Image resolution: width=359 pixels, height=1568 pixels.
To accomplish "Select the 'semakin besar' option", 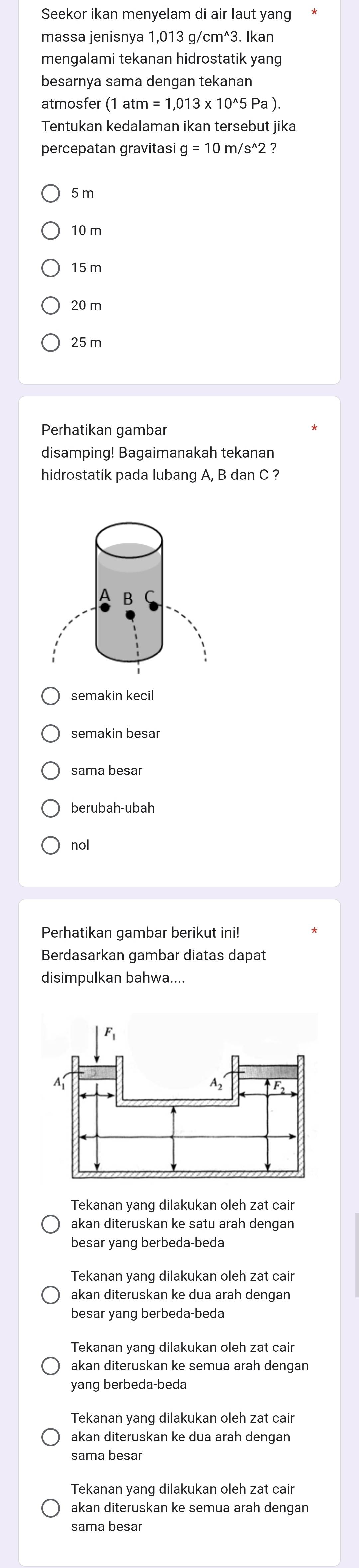I will pos(51,734).
